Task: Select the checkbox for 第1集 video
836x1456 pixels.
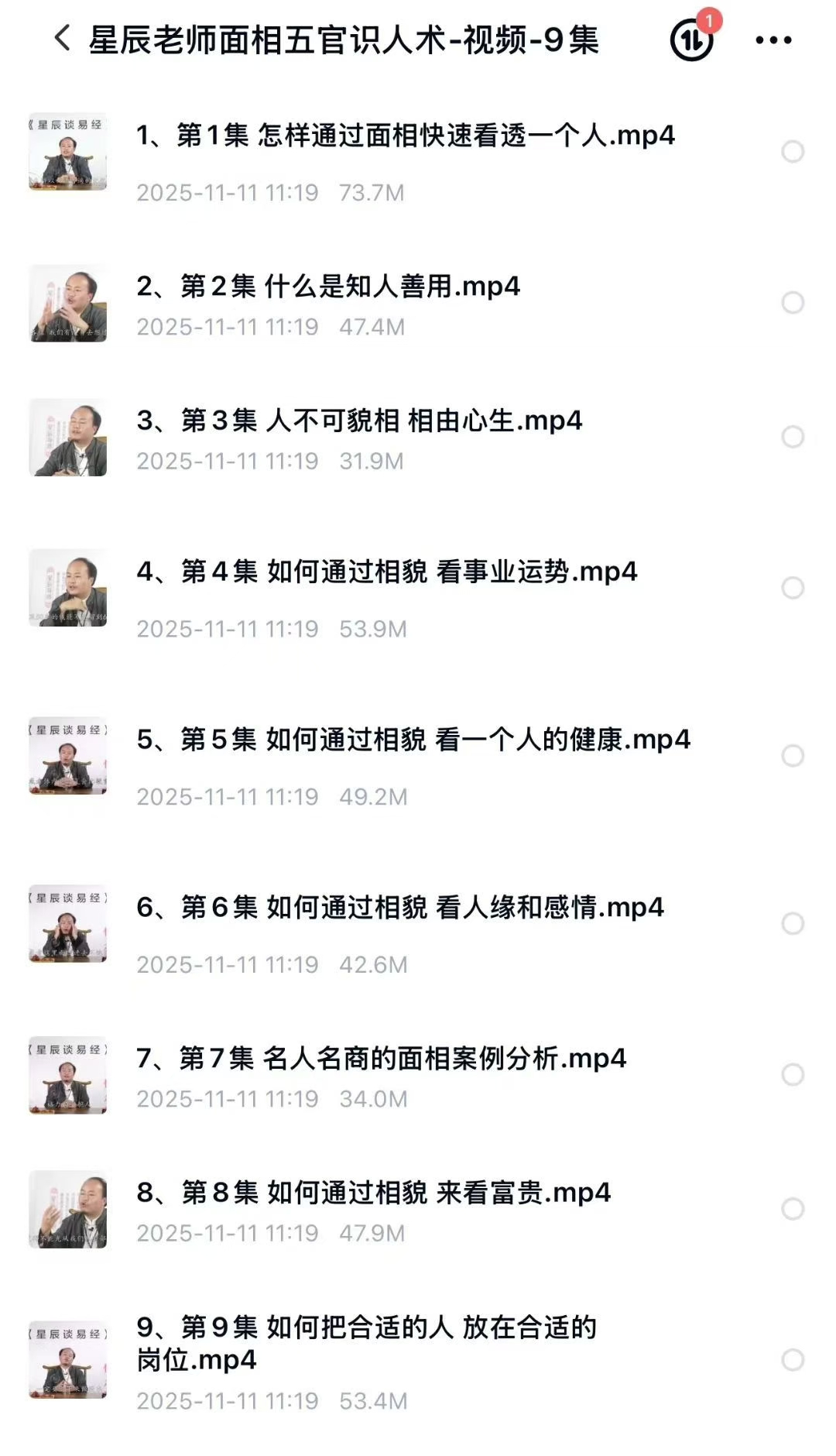Action: (793, 152)
